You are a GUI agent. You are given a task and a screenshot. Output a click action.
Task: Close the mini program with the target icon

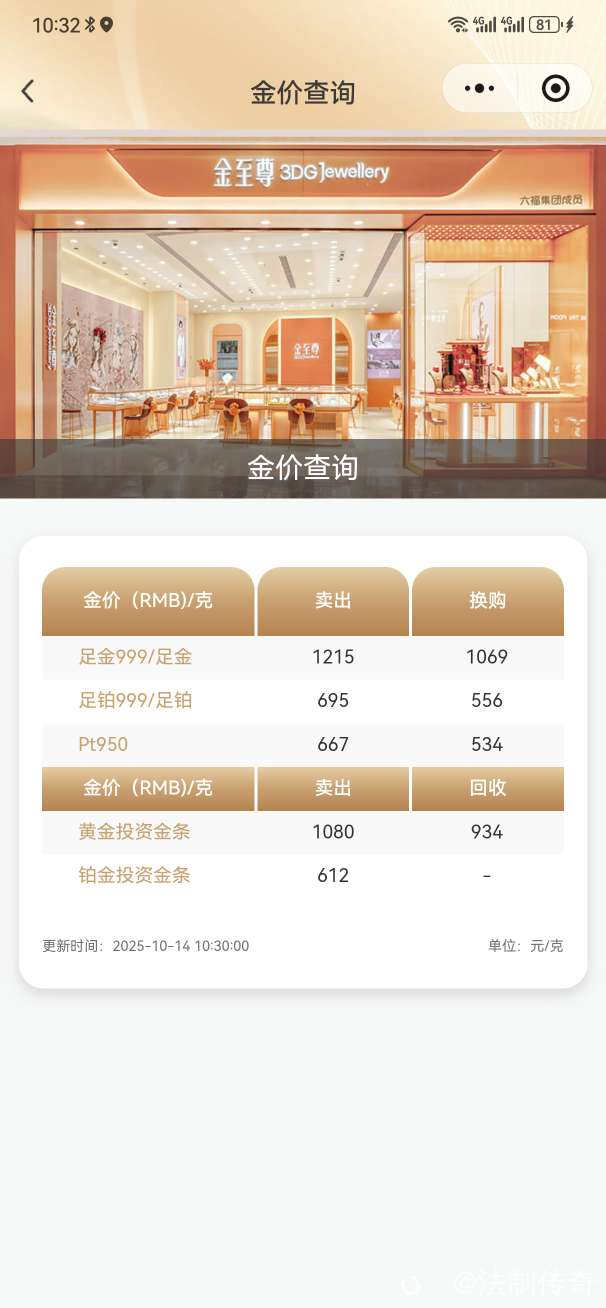555,89
